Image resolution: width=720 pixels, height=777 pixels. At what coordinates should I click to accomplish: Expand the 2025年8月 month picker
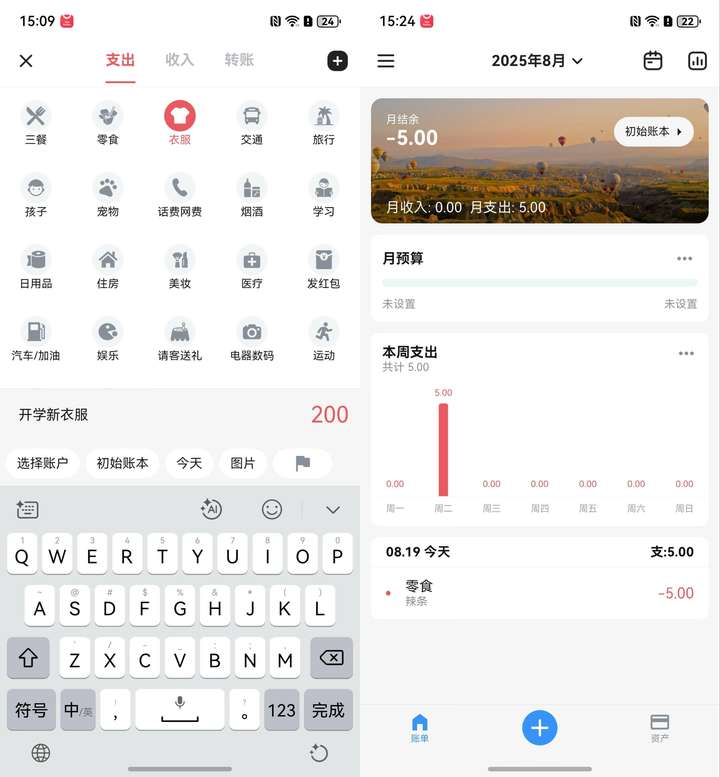coord(537,61)
